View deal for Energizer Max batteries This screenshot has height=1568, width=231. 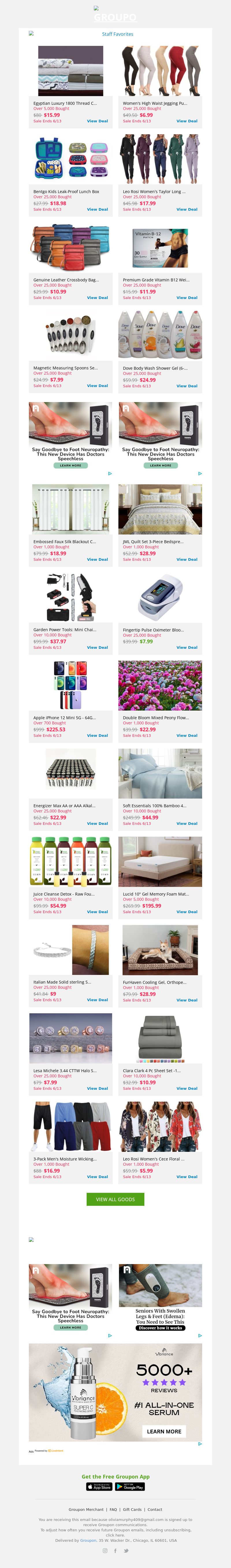point(97,824)
